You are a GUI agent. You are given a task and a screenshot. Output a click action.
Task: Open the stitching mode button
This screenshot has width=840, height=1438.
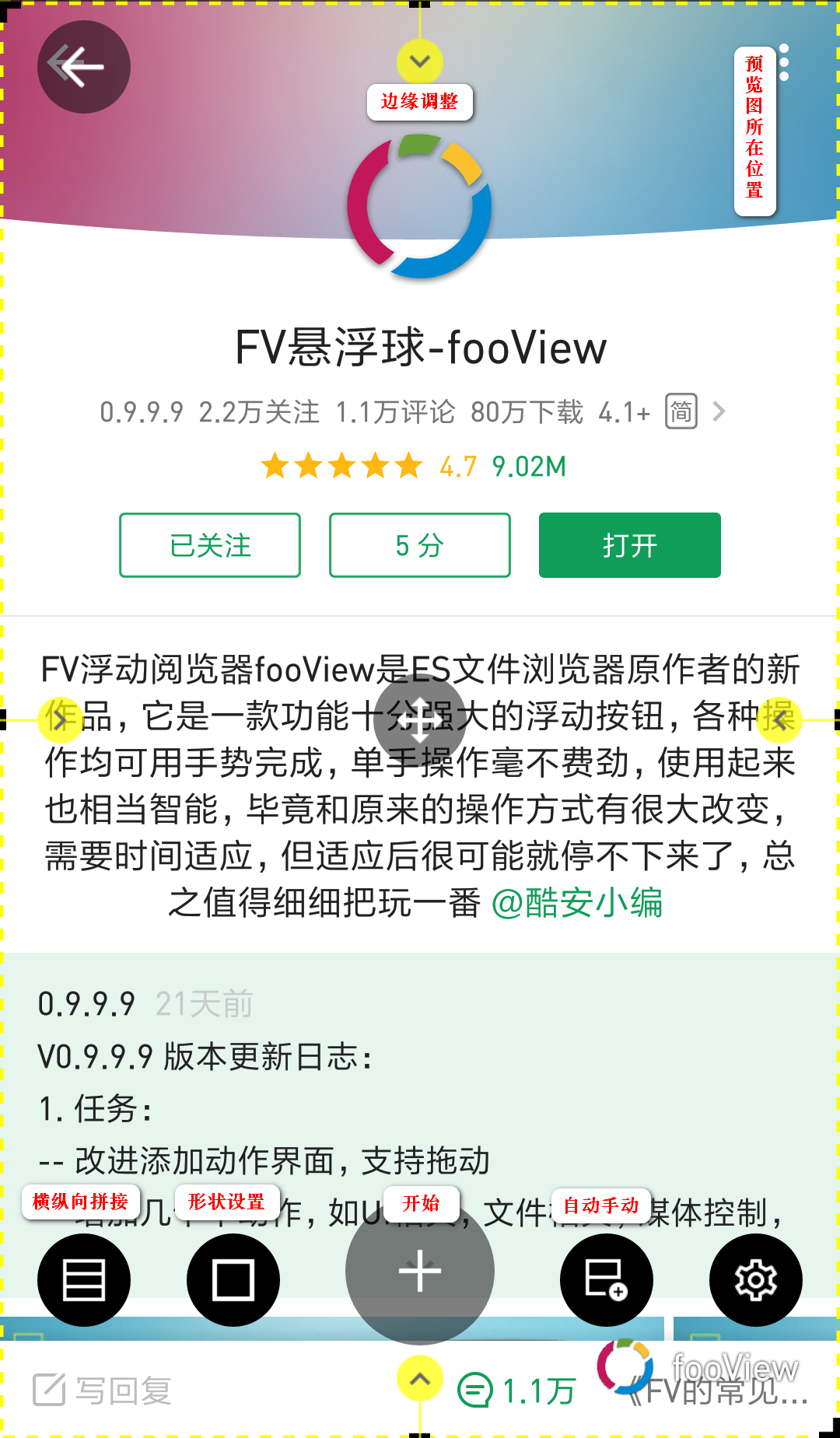84,1279
